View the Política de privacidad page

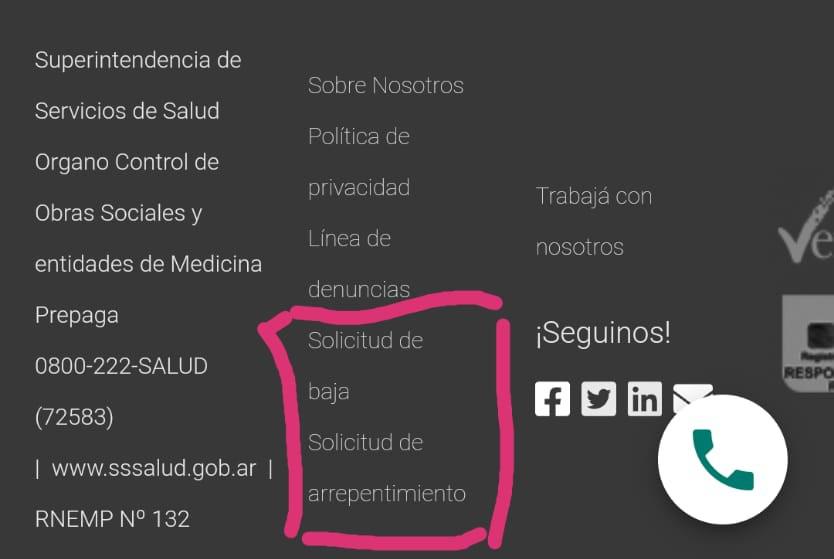(x=359, y=161)
